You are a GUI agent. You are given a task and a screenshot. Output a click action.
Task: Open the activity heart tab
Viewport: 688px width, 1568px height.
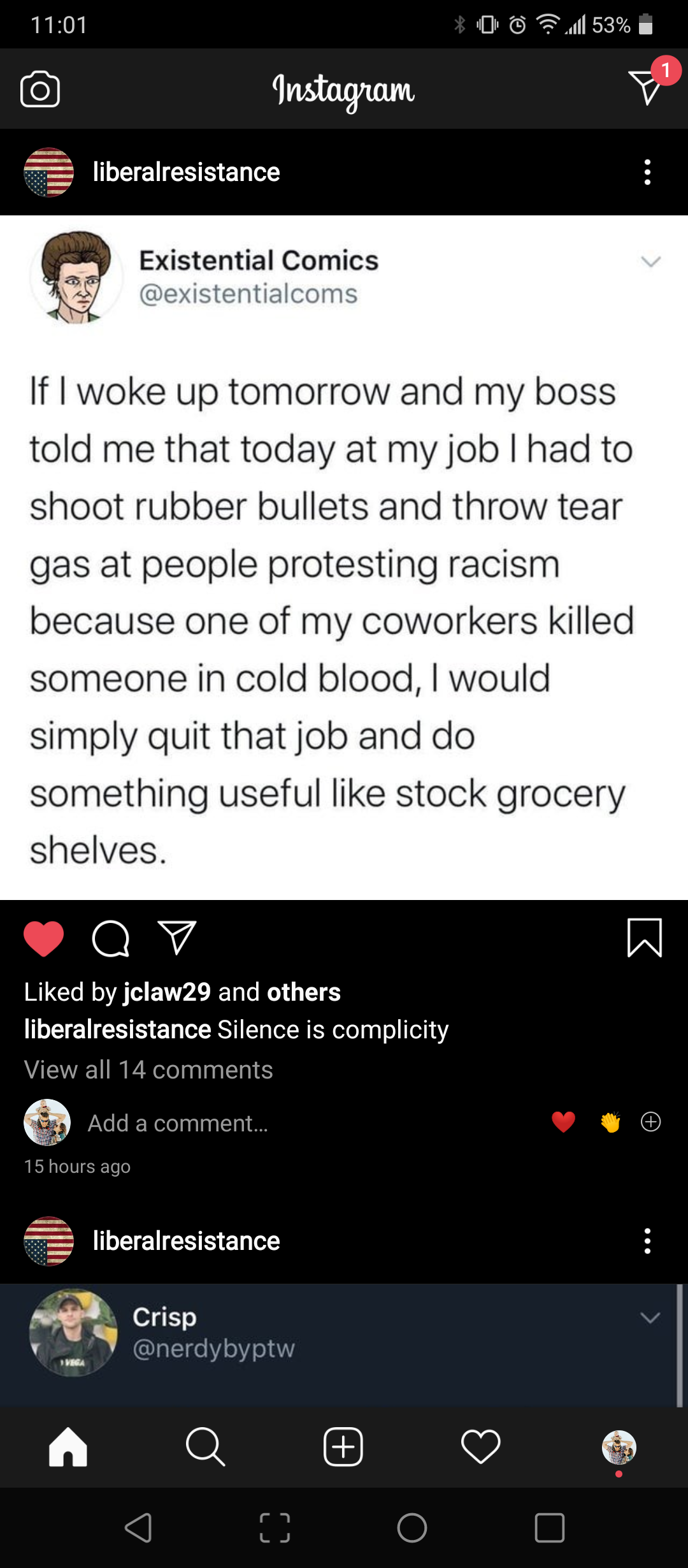(481, 1447)
